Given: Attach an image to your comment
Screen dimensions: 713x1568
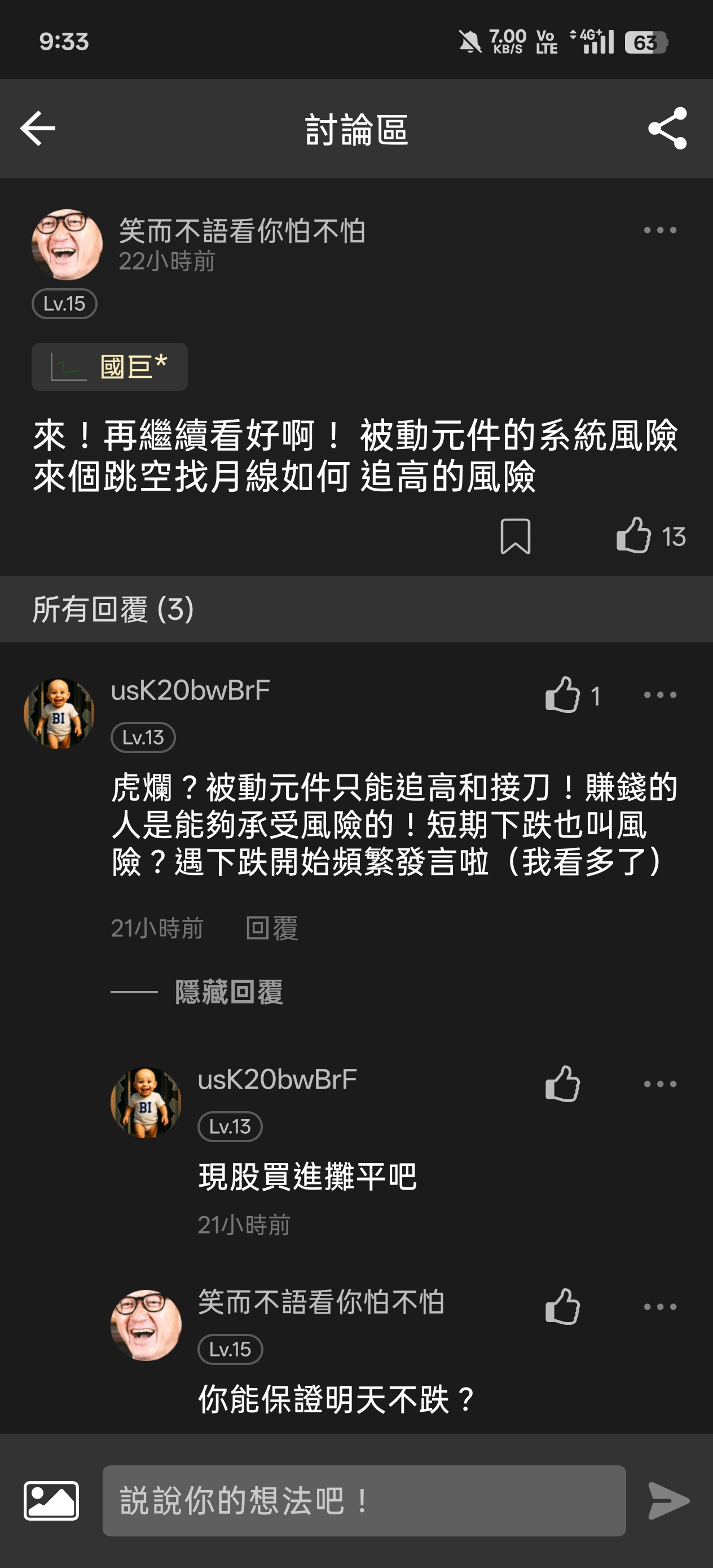Looking at the screenshot, I should point(51,1500).
